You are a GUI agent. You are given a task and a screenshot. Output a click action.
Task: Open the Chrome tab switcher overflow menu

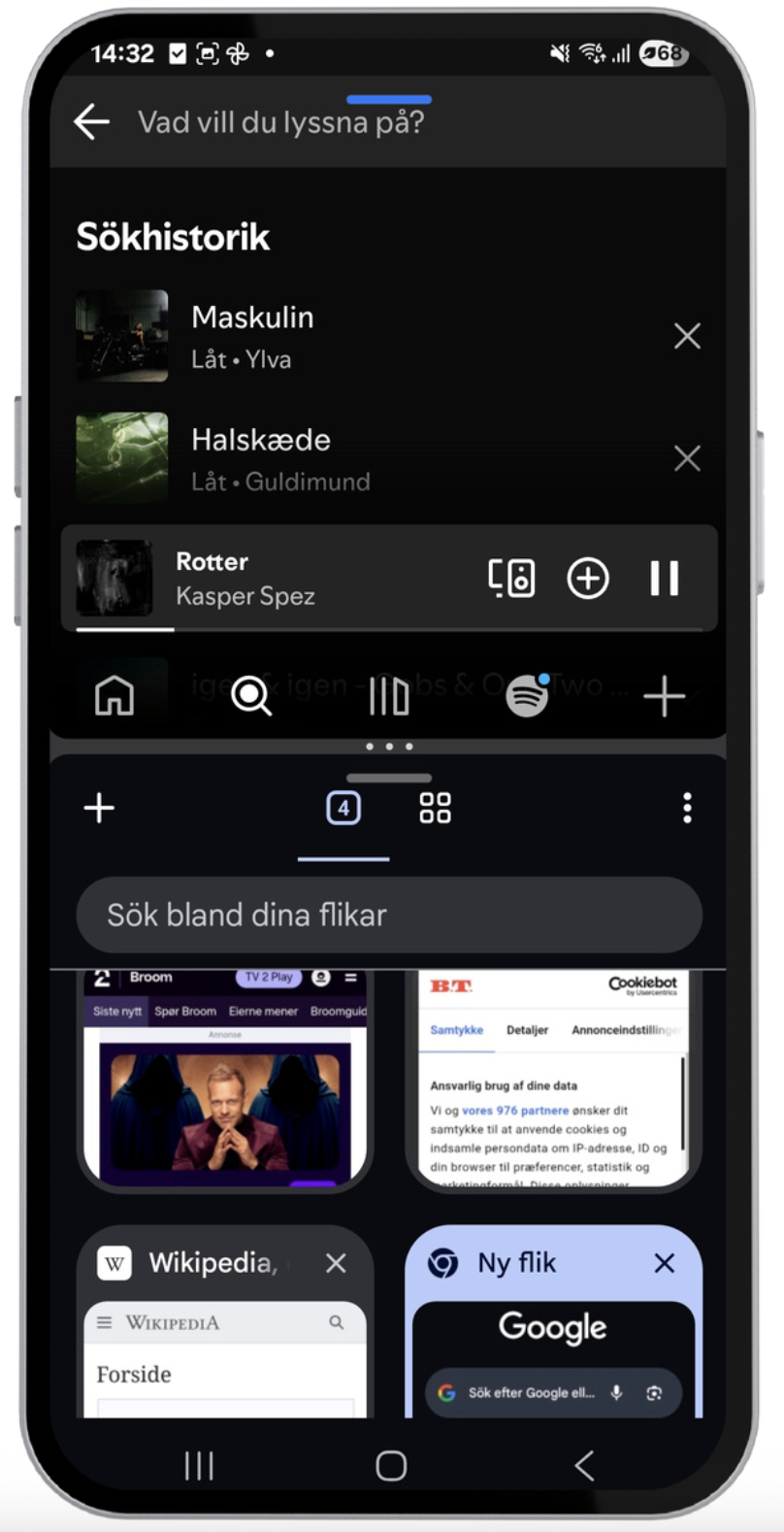687,808
